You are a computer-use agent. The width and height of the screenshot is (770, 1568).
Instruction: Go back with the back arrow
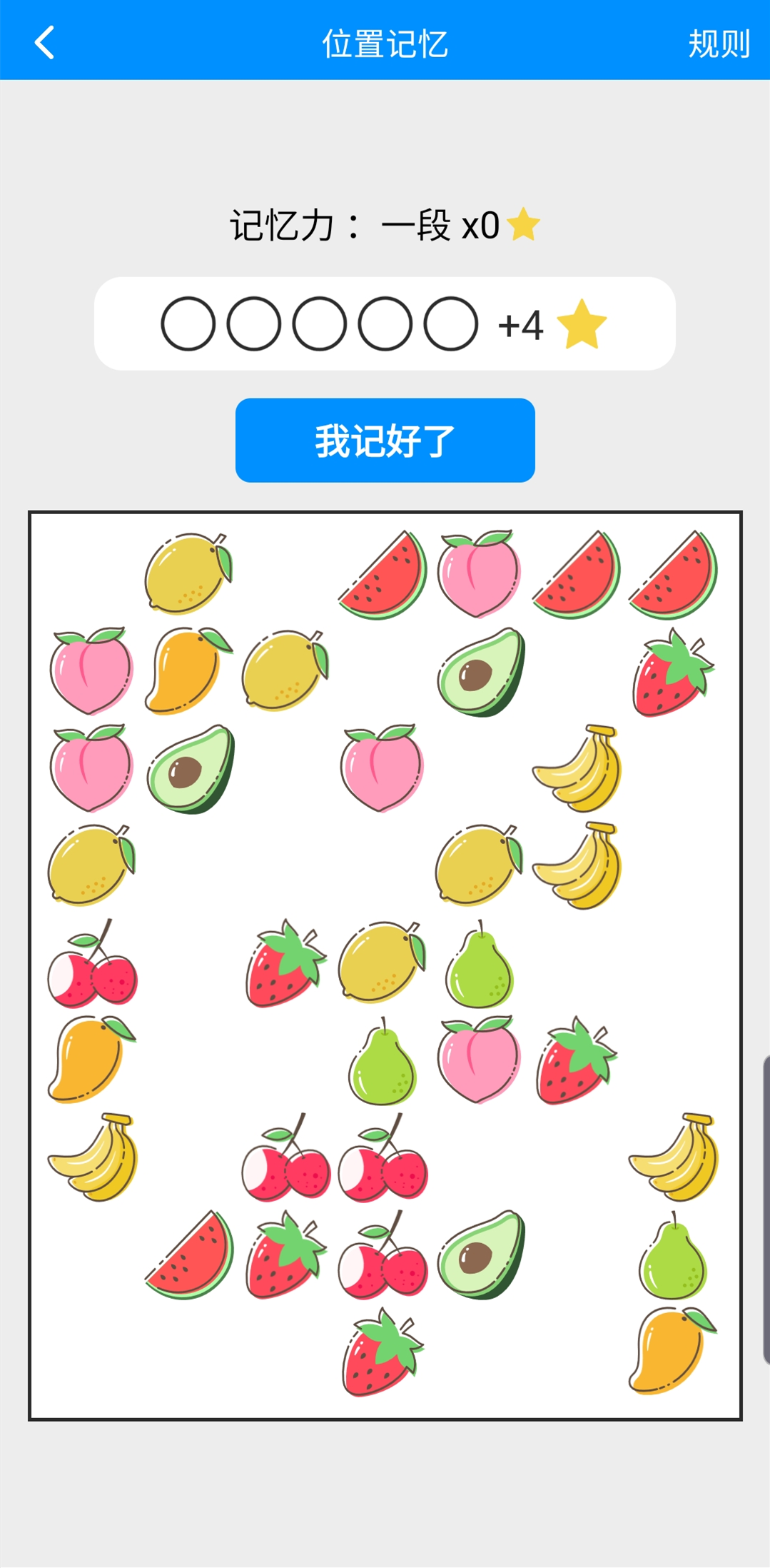pos(44,44)
